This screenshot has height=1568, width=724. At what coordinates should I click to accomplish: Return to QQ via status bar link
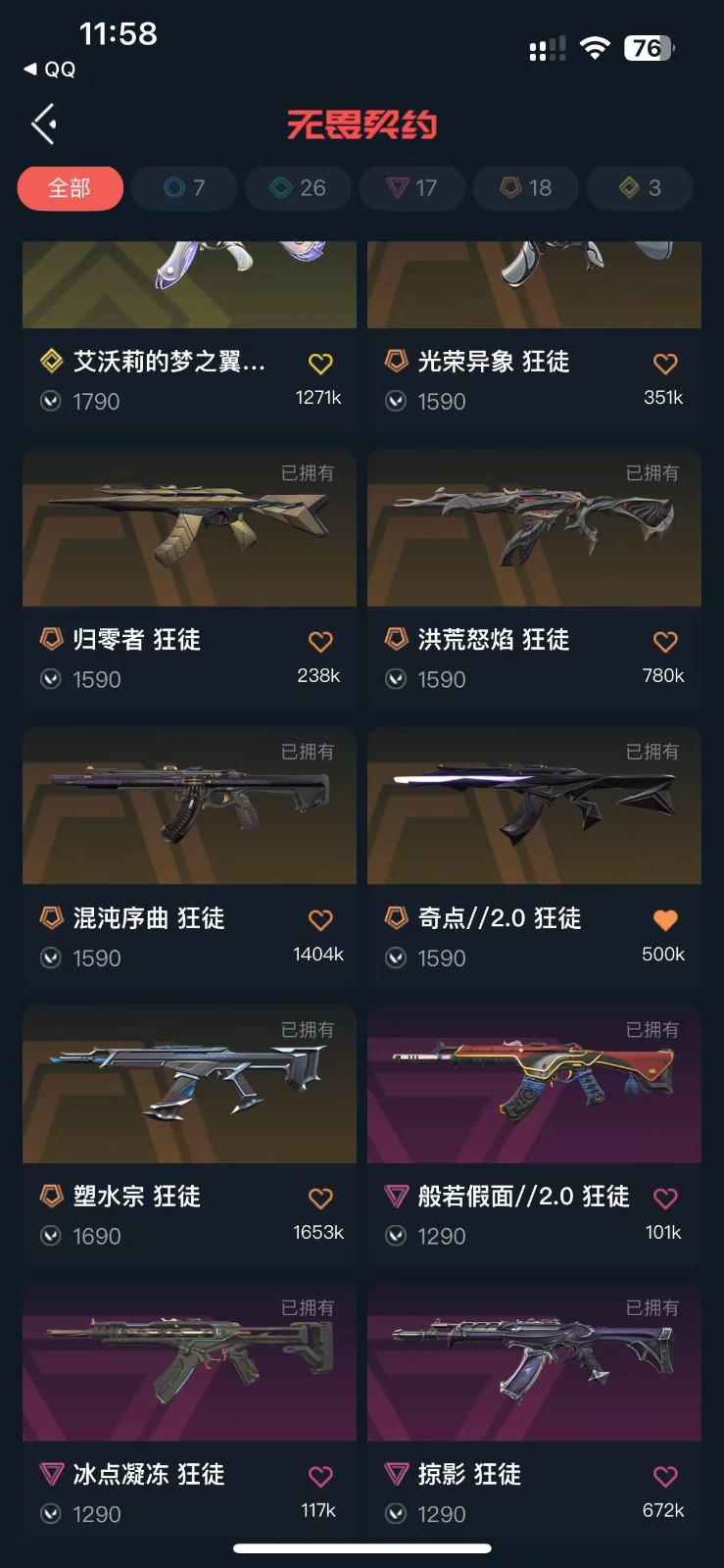(50, 69)
